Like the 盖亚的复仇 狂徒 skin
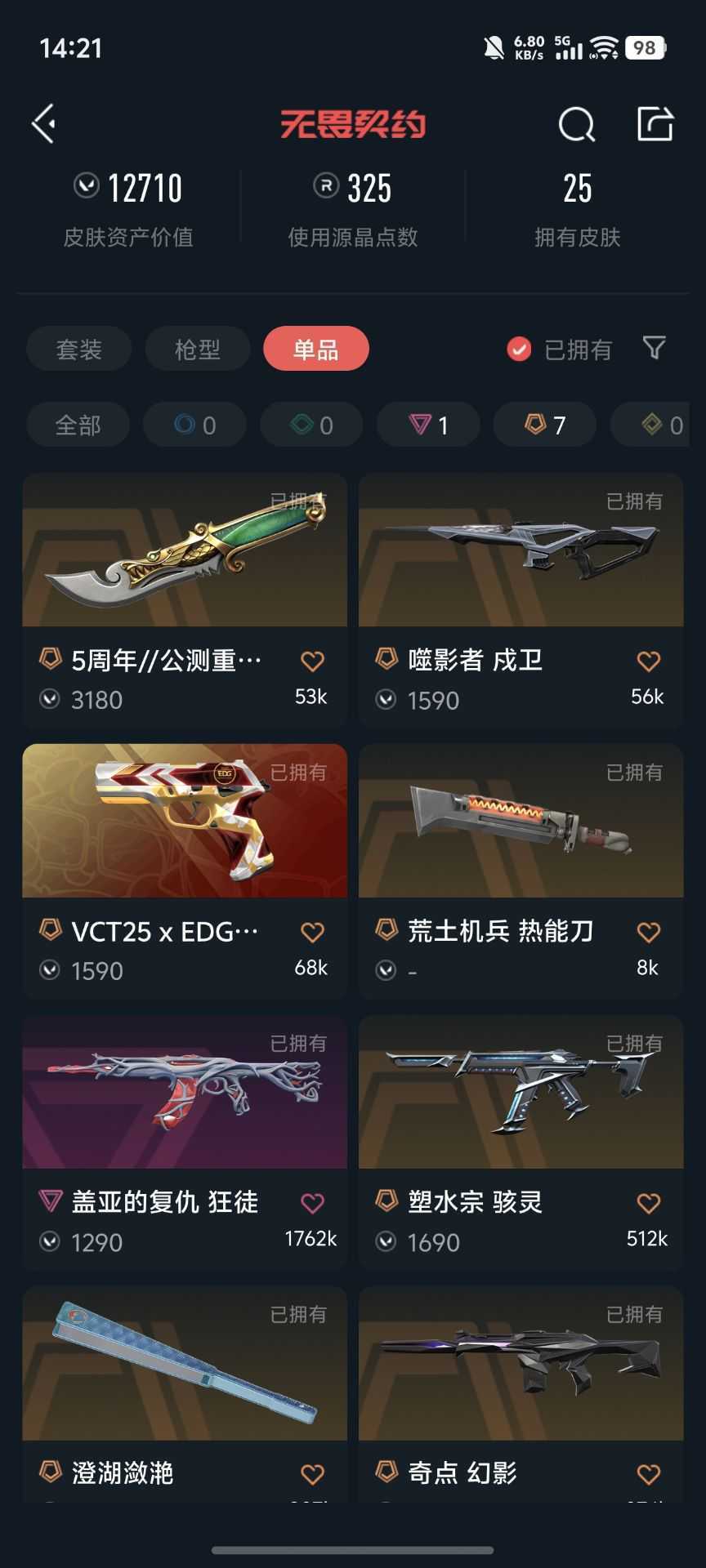The image size is (706, 1568). (312, 1204)
